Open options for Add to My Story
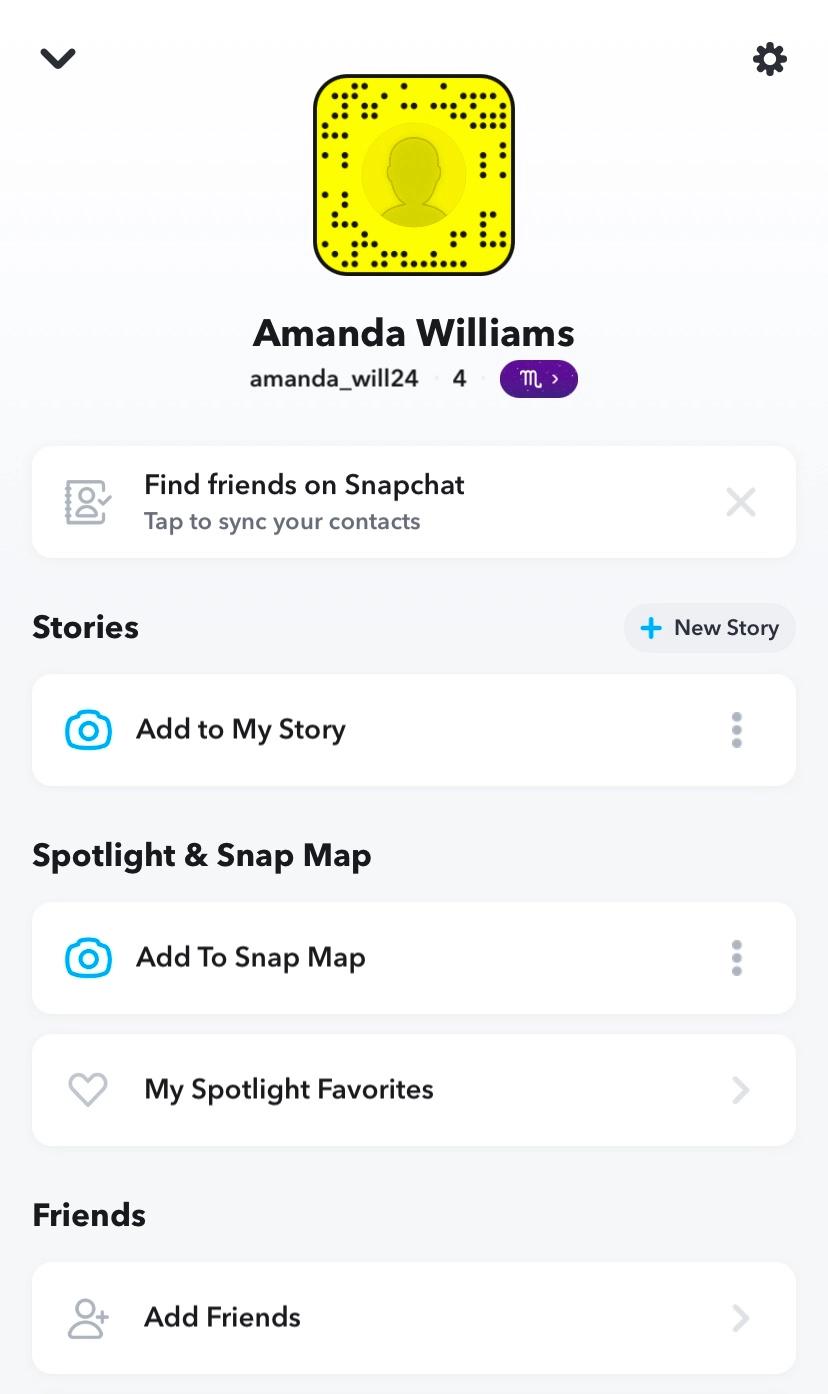This screenshot has height=1394, width=828. point(737,730)
